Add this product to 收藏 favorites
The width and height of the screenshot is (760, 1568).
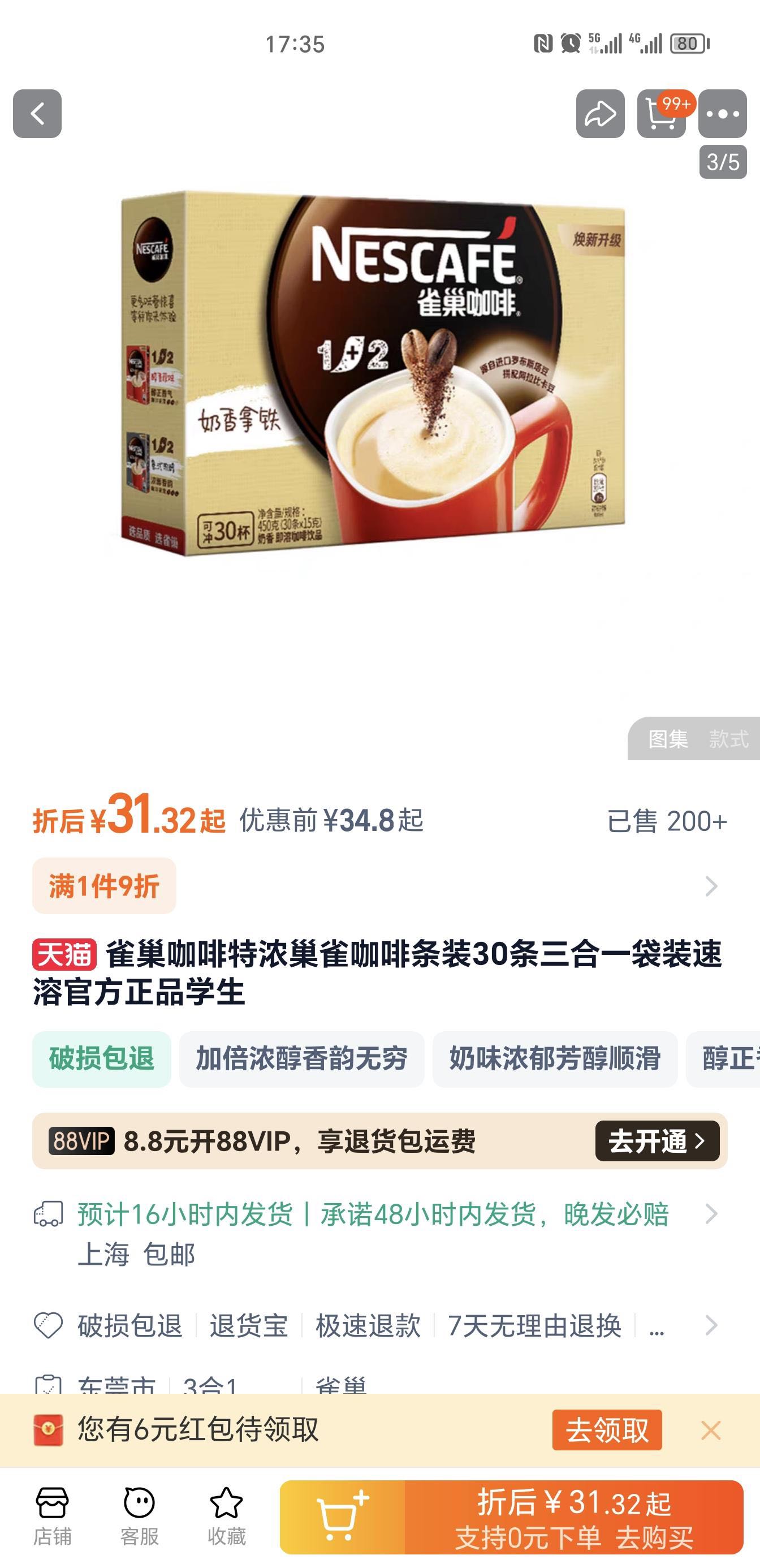[x=226, y=1517]
